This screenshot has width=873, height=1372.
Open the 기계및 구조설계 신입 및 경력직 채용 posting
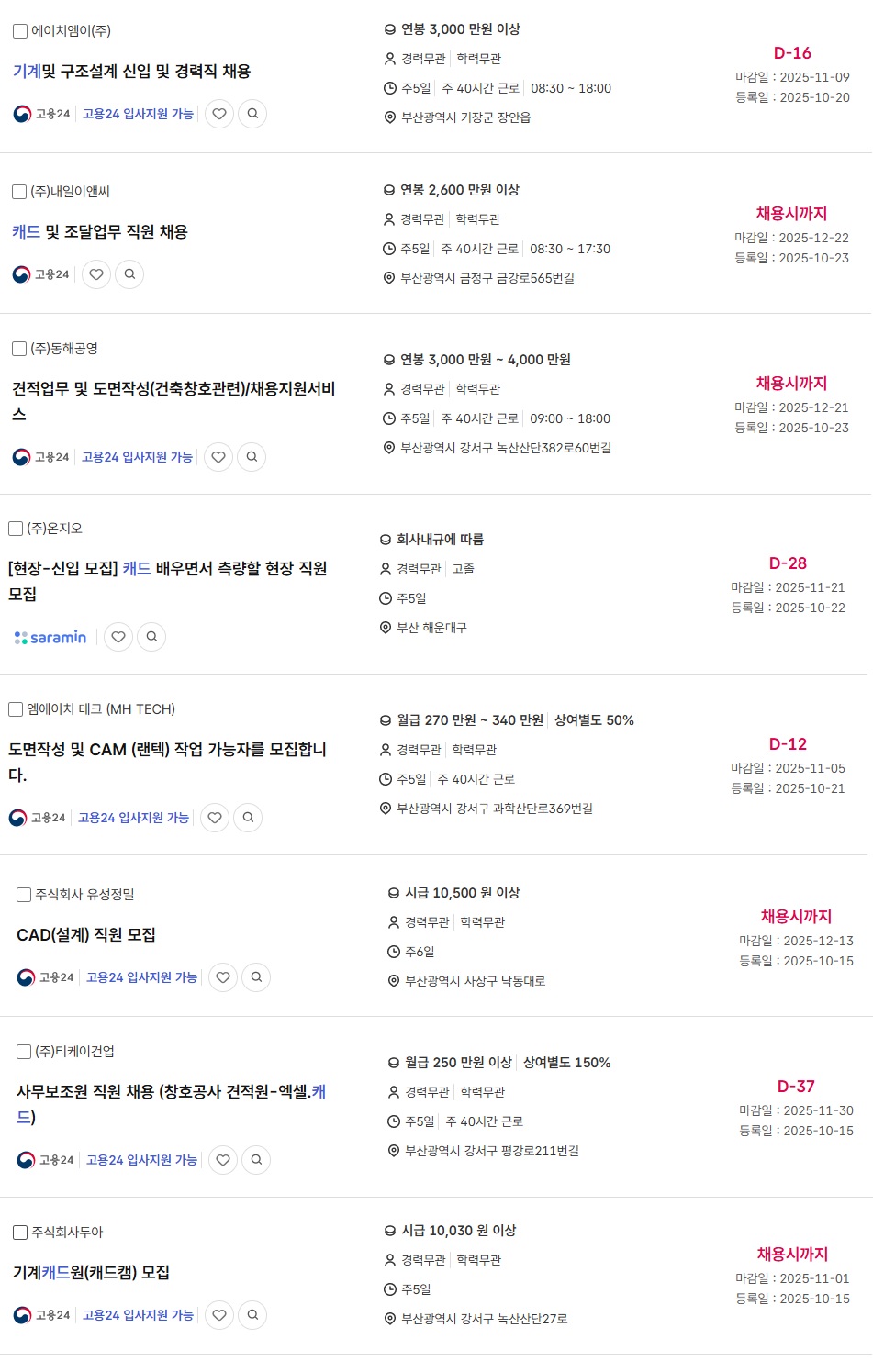pos(131,72)
